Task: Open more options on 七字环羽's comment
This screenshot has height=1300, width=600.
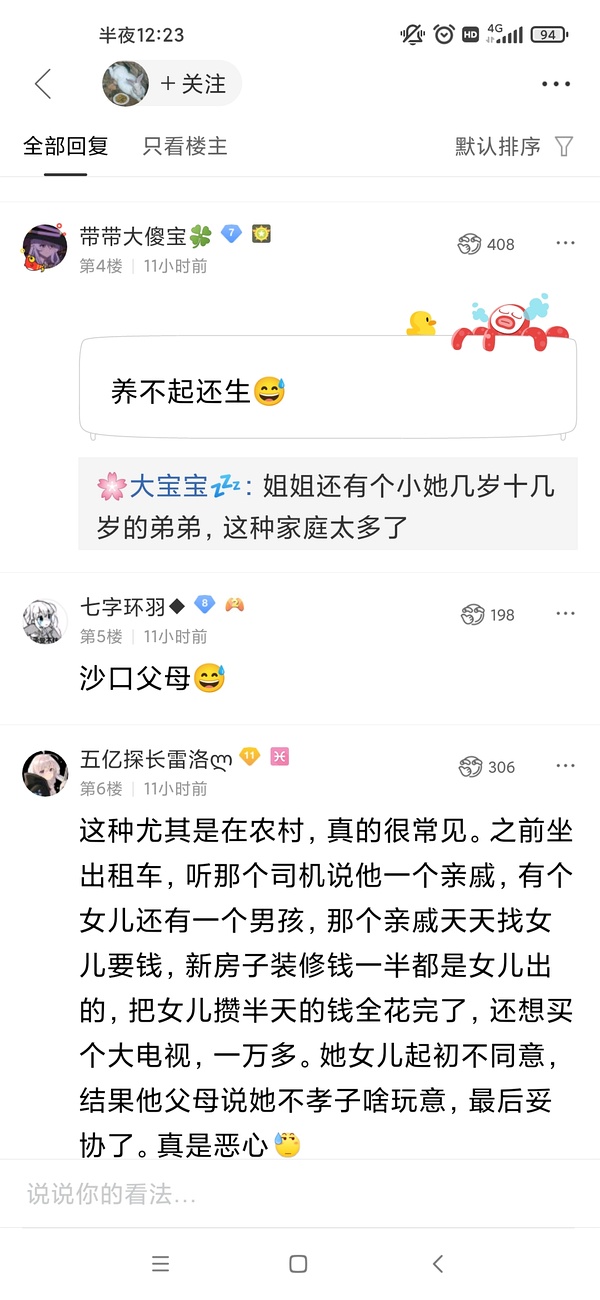Action: coord(565,613)
